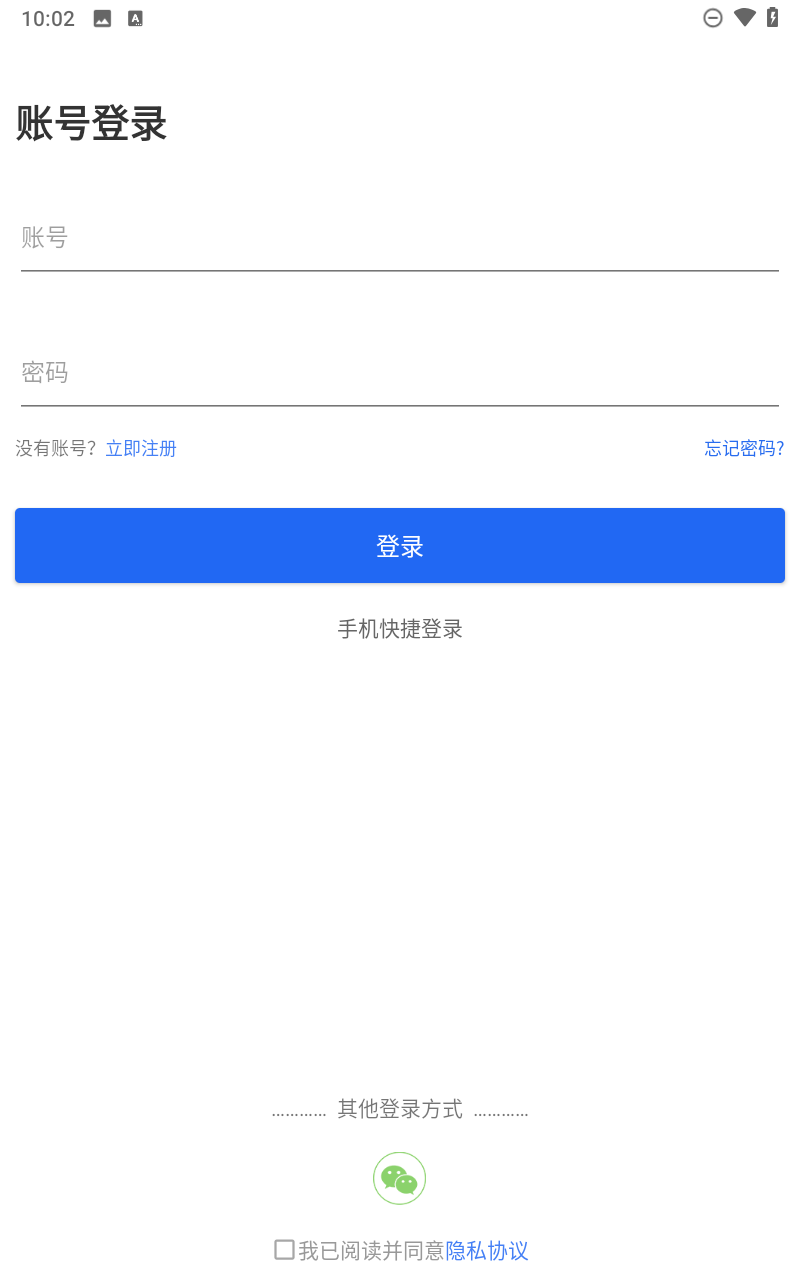Focus the 密码 password field

coord(400,373)
